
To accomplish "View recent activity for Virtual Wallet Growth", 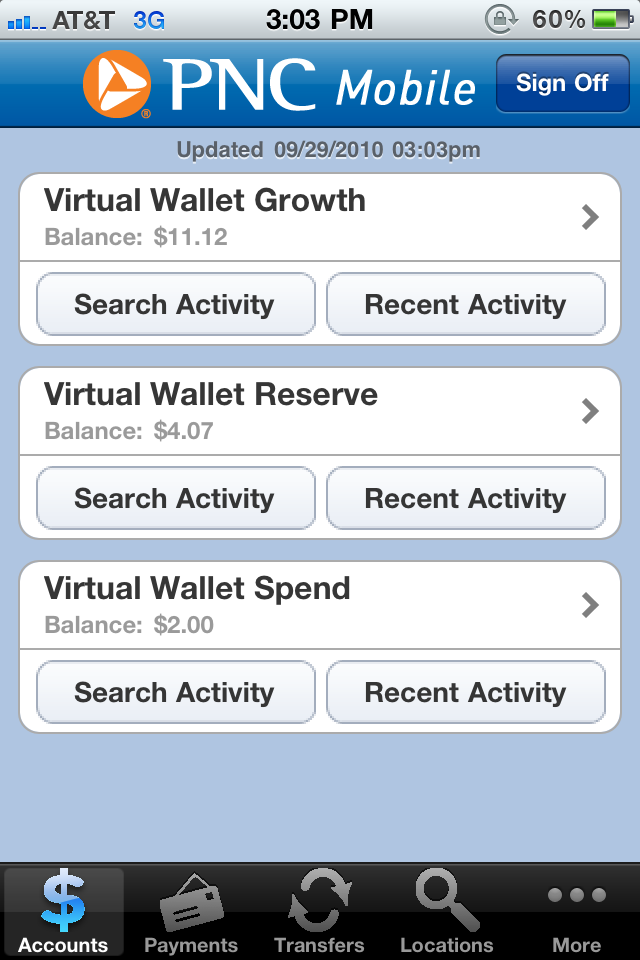I will [x=465, y=304].
